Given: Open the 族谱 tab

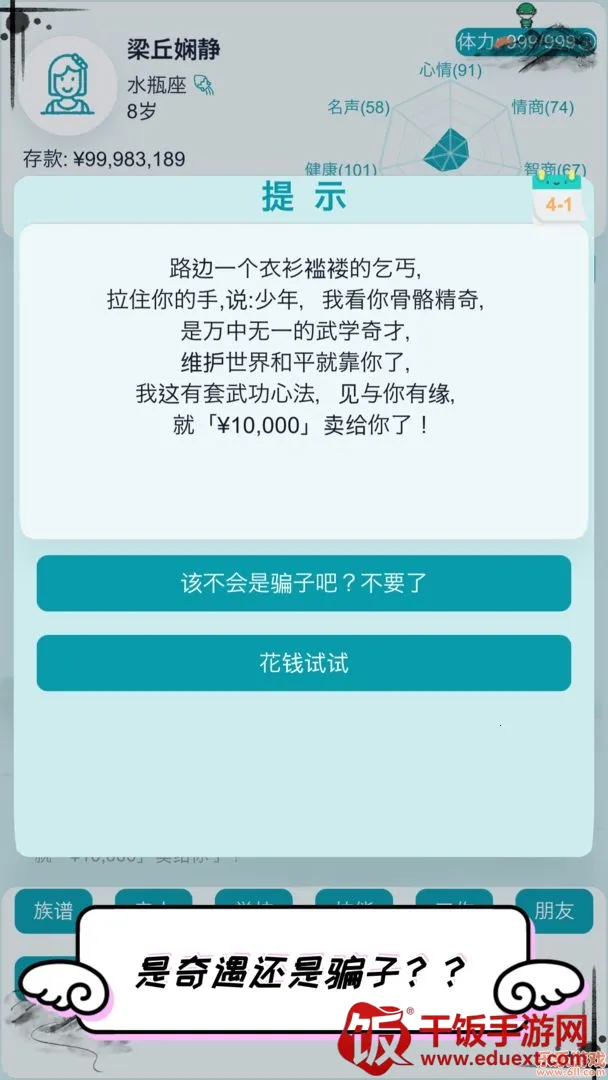Looking at the screenshot, I should coord(54,910).
